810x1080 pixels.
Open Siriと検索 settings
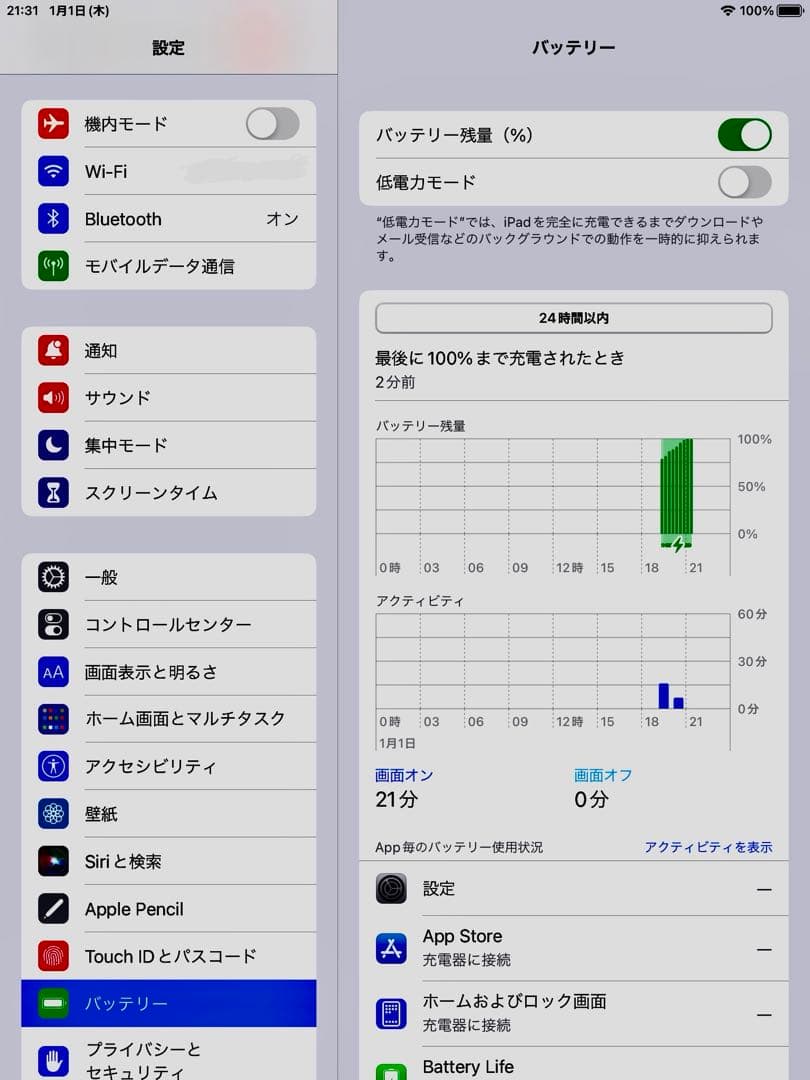tap(168, 861)
